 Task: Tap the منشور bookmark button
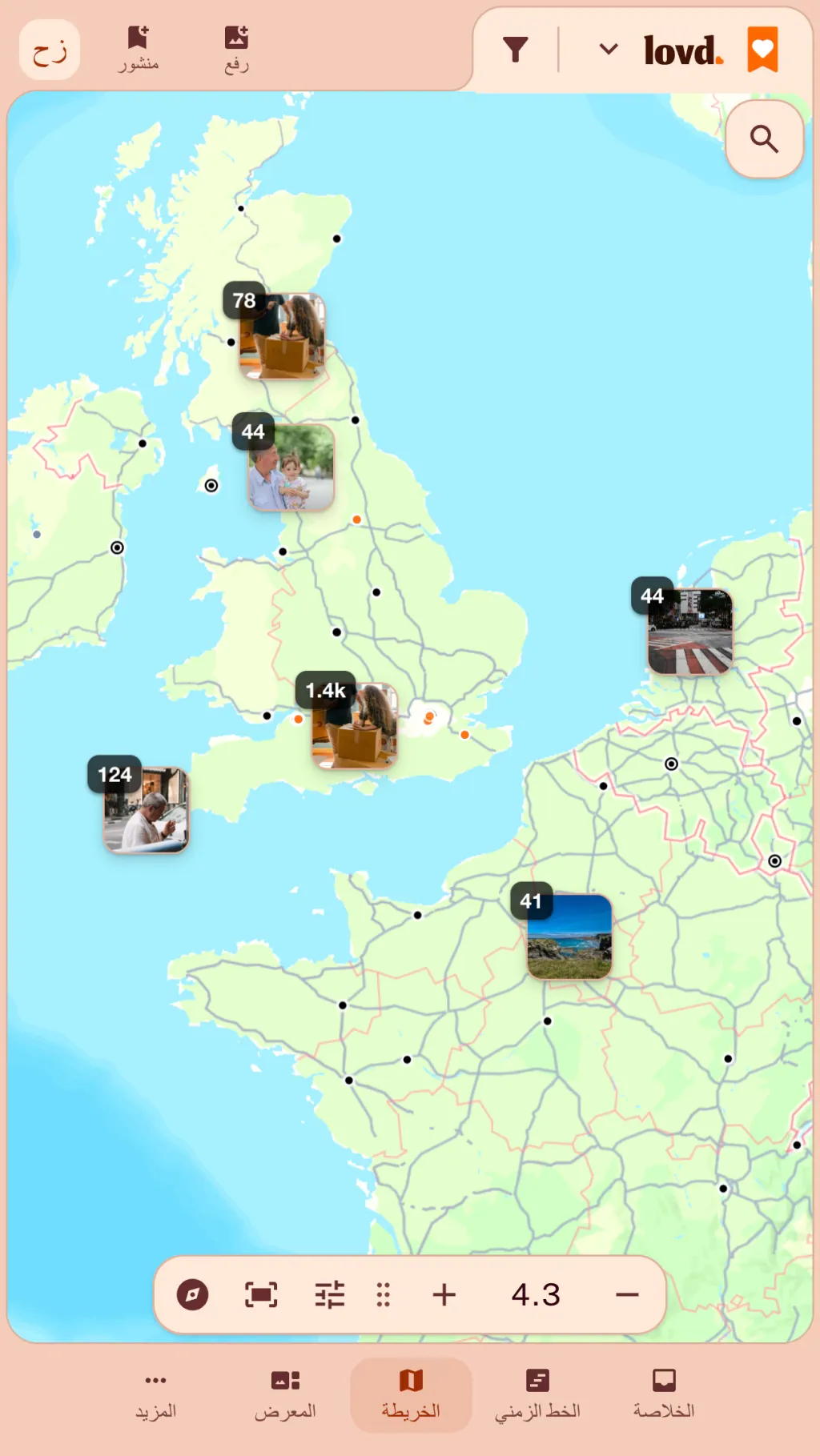click(x=139, y=50)
